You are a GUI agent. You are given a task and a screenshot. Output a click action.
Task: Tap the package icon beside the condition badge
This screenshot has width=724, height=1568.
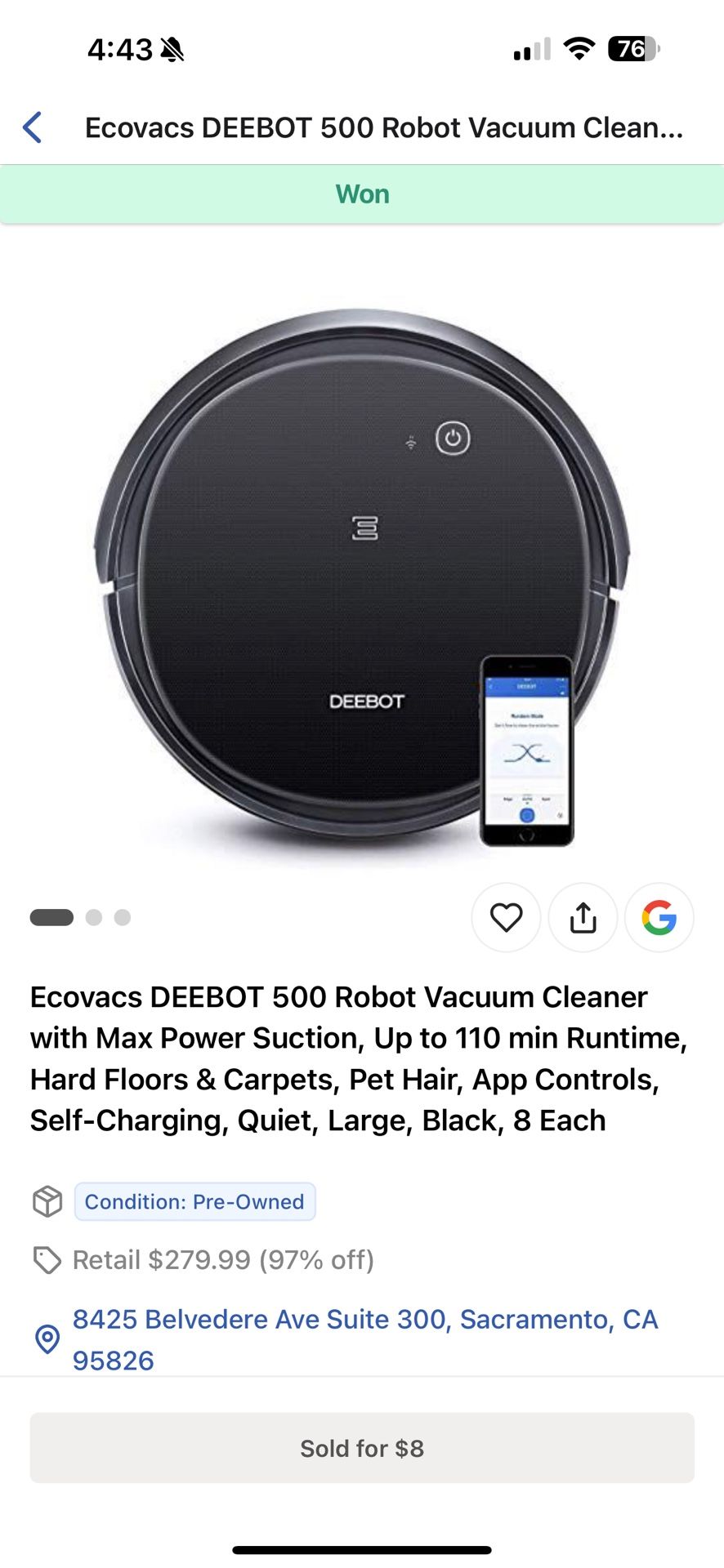47,1200
